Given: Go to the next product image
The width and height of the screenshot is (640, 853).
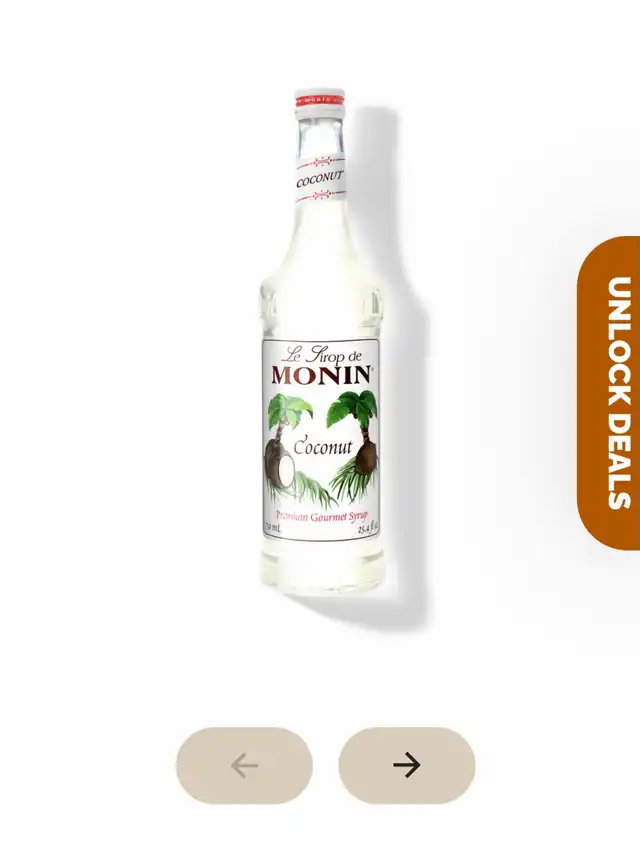Looking at the screenshot, I should [406, 765].
